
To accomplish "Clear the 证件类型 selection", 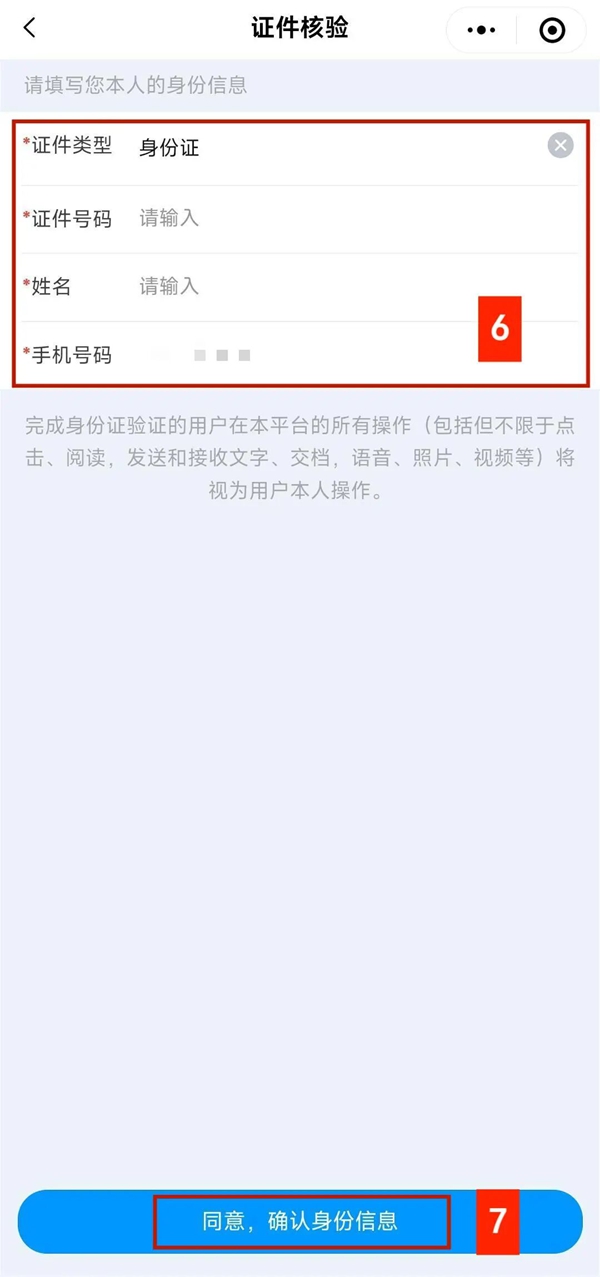I will 561,146.
